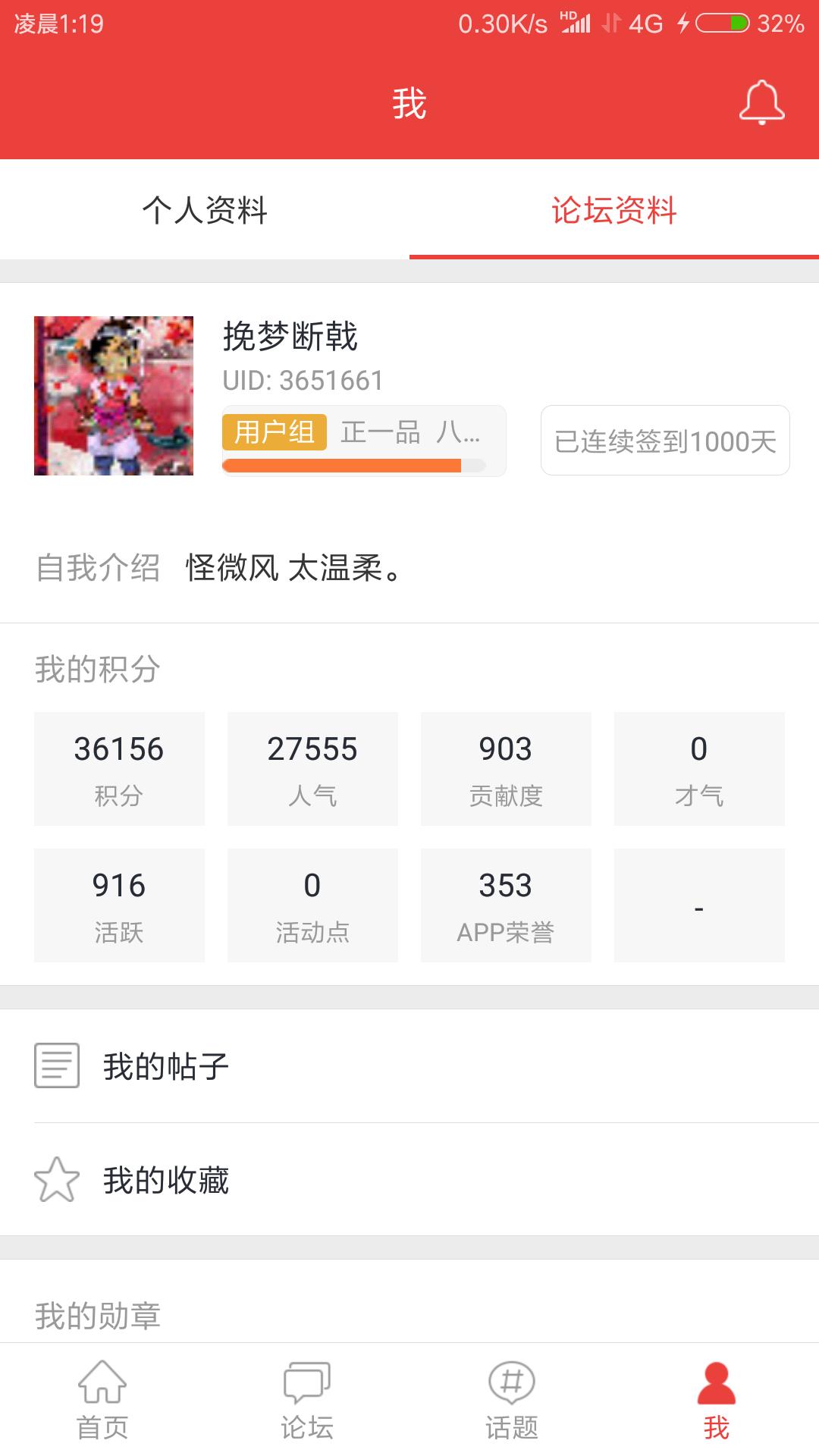
Task: Tap the 已连续签到1000天 check-in button
Action: [x=665, y=441]
